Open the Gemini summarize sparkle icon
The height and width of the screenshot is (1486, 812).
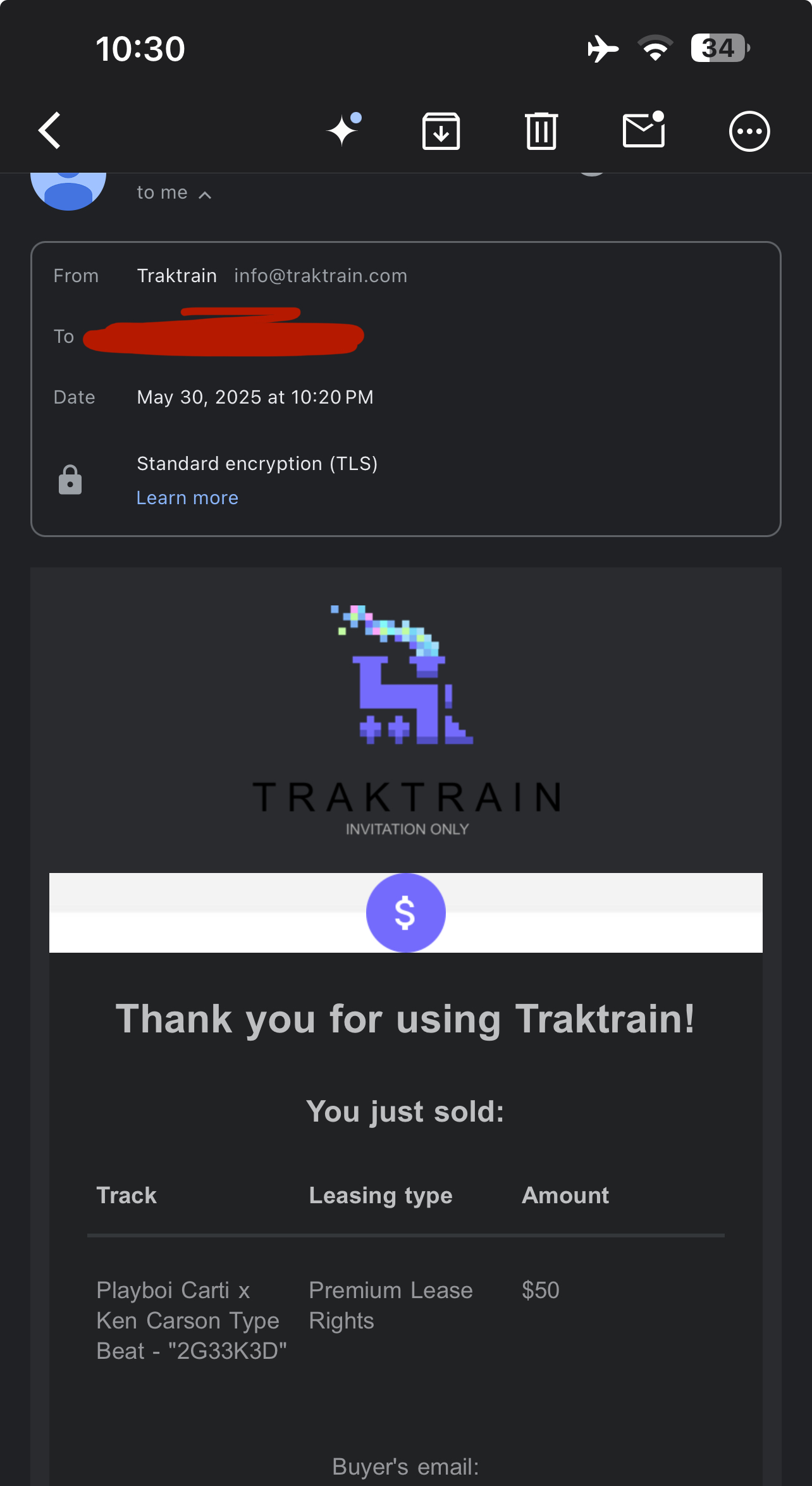pyautogui.click(x=343, y=130)
